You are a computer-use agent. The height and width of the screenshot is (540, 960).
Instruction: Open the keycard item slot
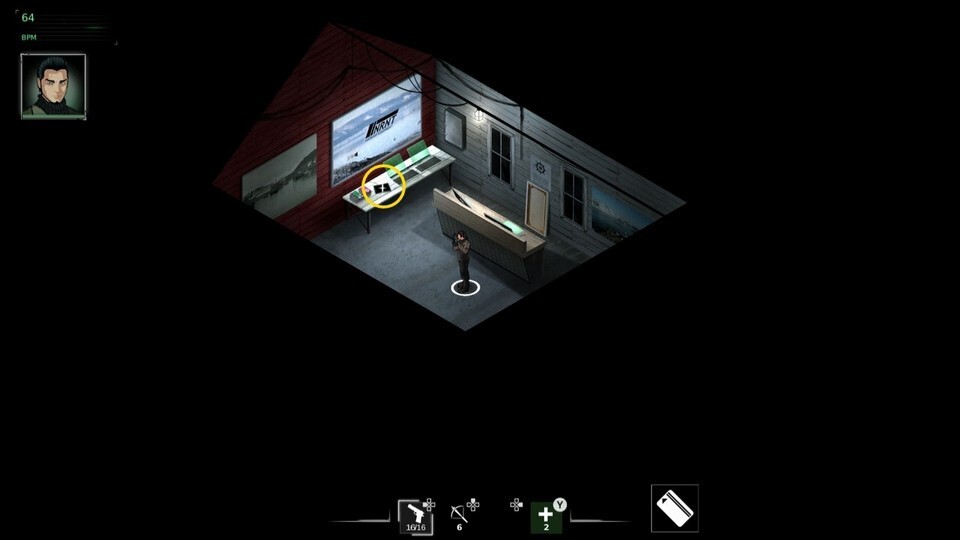coord(674,508)
